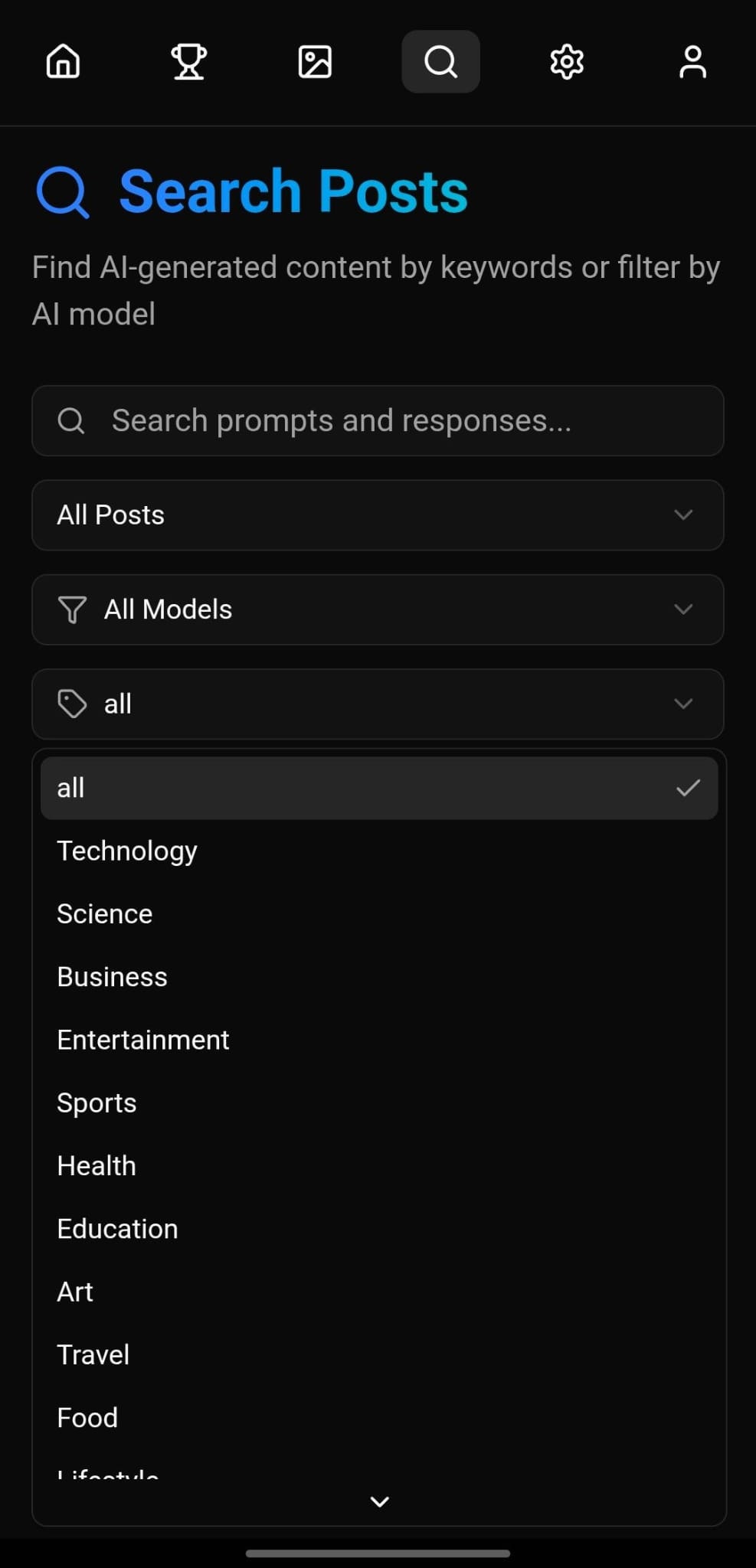
Task: Select the Technology category
Action: (x=127, y=851)
